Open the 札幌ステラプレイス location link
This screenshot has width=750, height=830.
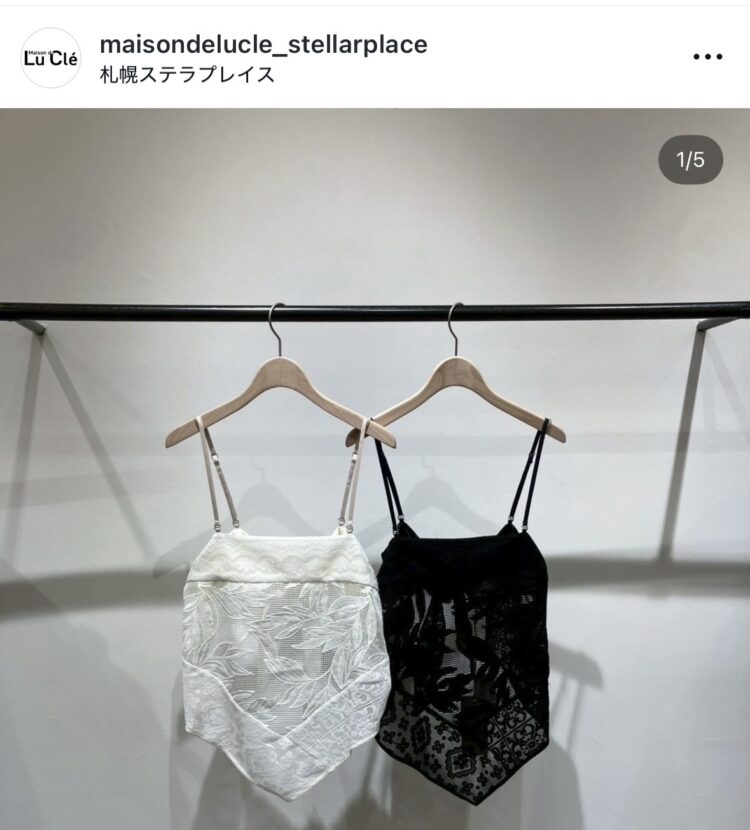(x=187, y=74)
